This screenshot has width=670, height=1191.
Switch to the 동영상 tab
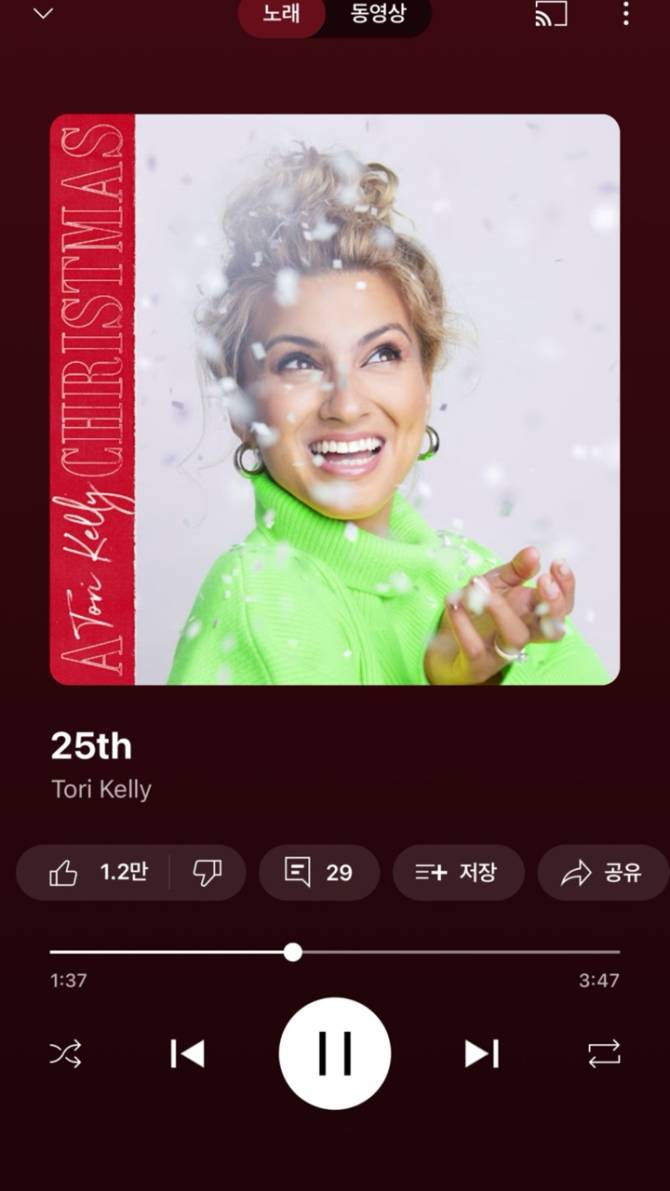pyautogui.click(x=378, y=16)
